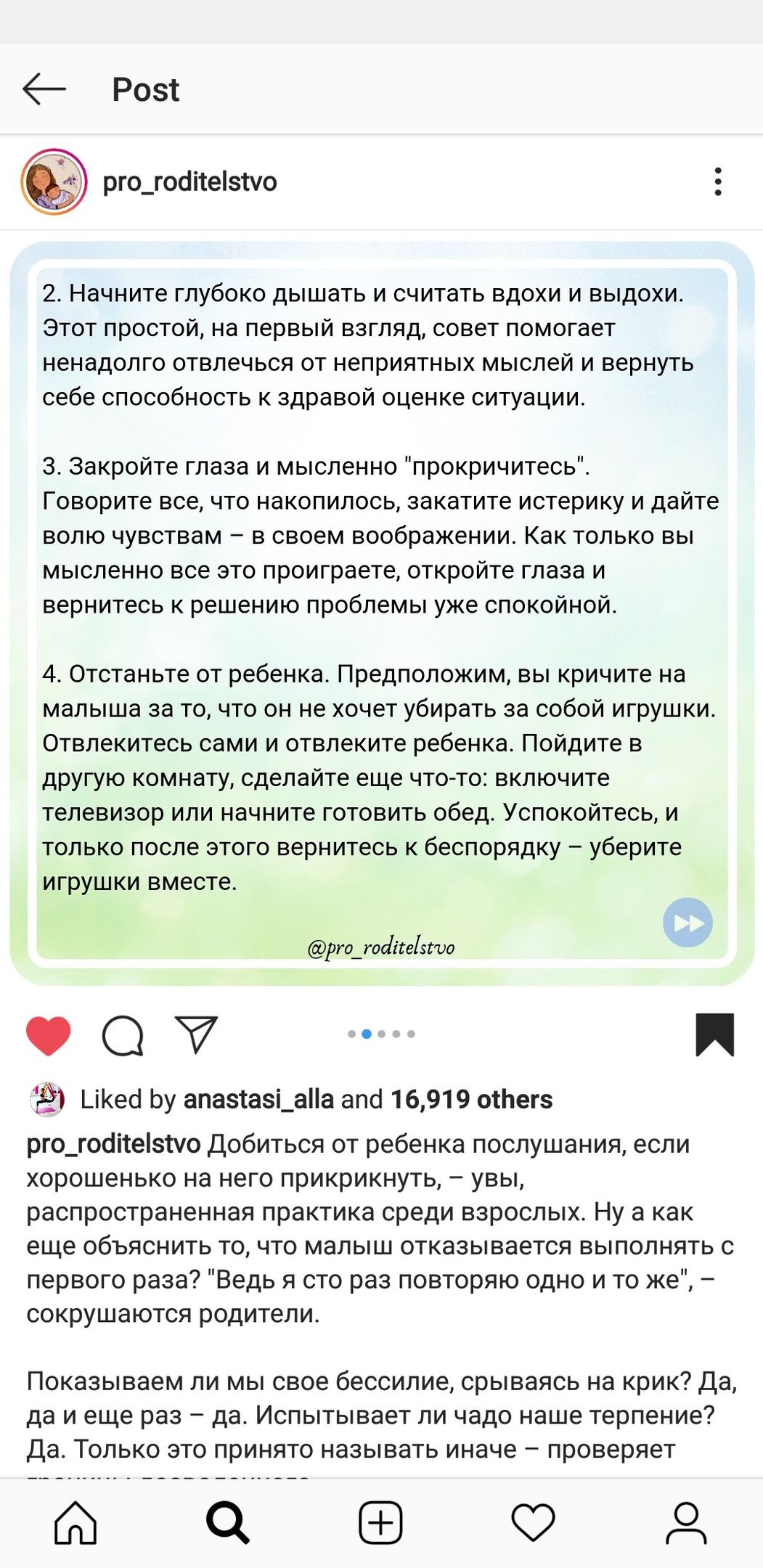Image resolution: width=763 pixels, height=1568 pixels.
Task: Go to your profile tab
Action: 685,1522
